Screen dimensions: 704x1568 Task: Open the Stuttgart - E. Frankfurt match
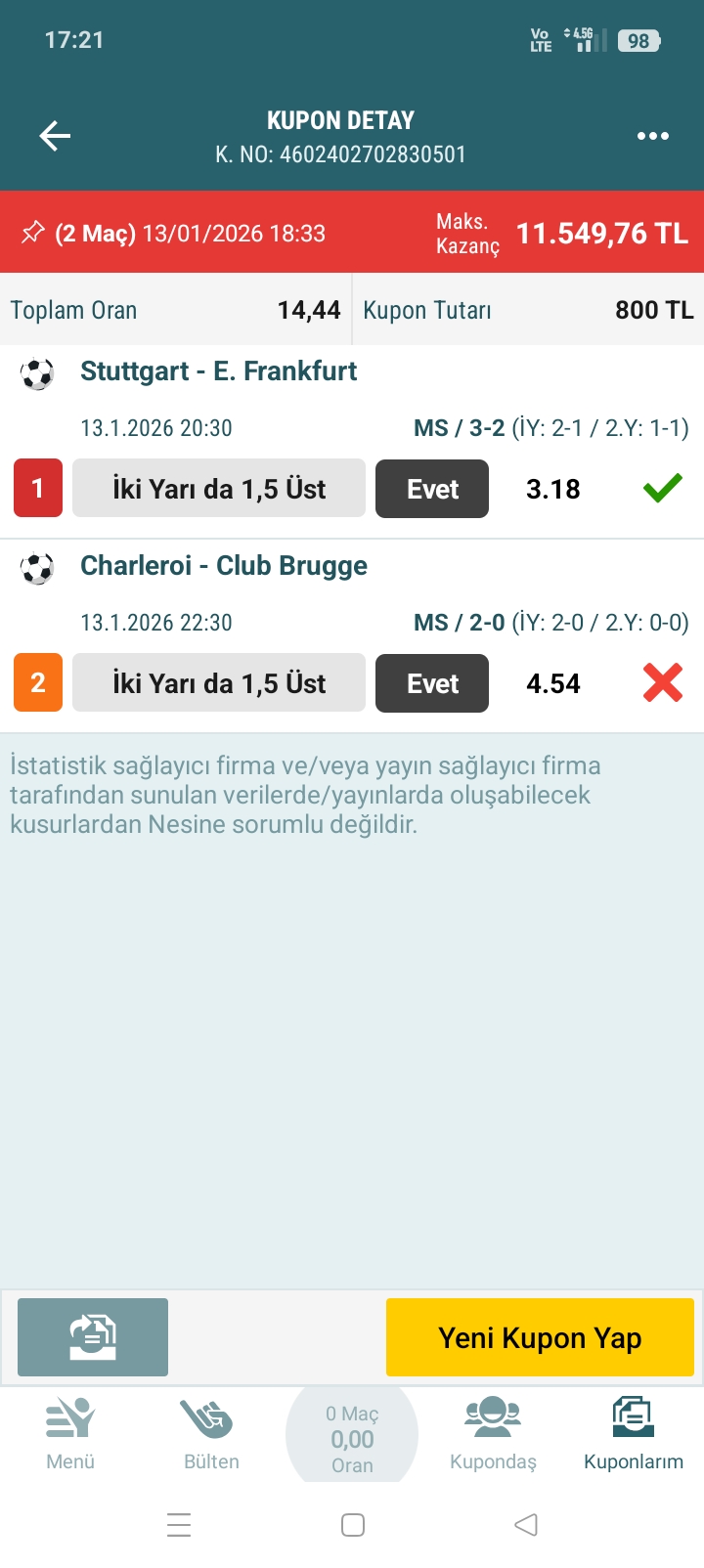pos(218,371)
